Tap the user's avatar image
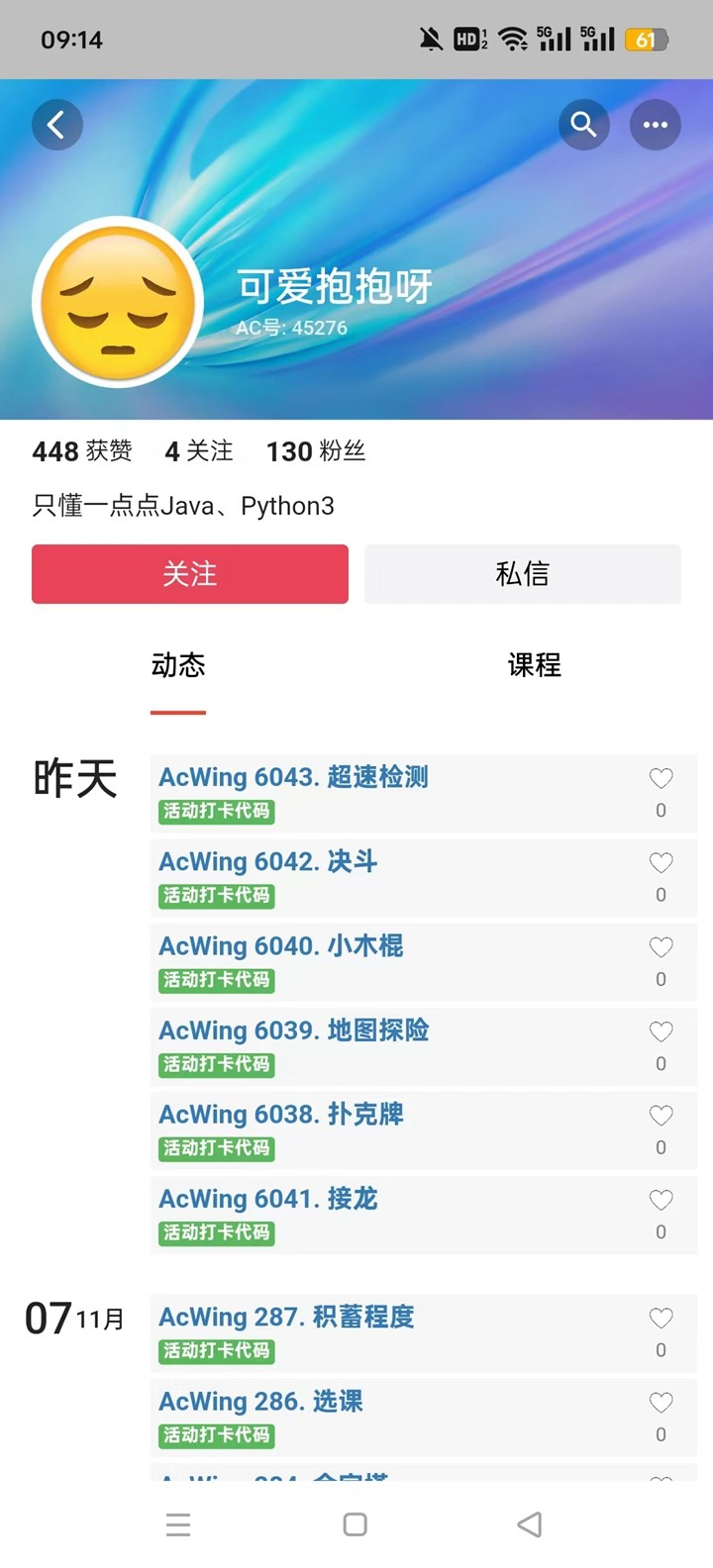The width and height of the screenshot is (713, 1568). (117, 302)
